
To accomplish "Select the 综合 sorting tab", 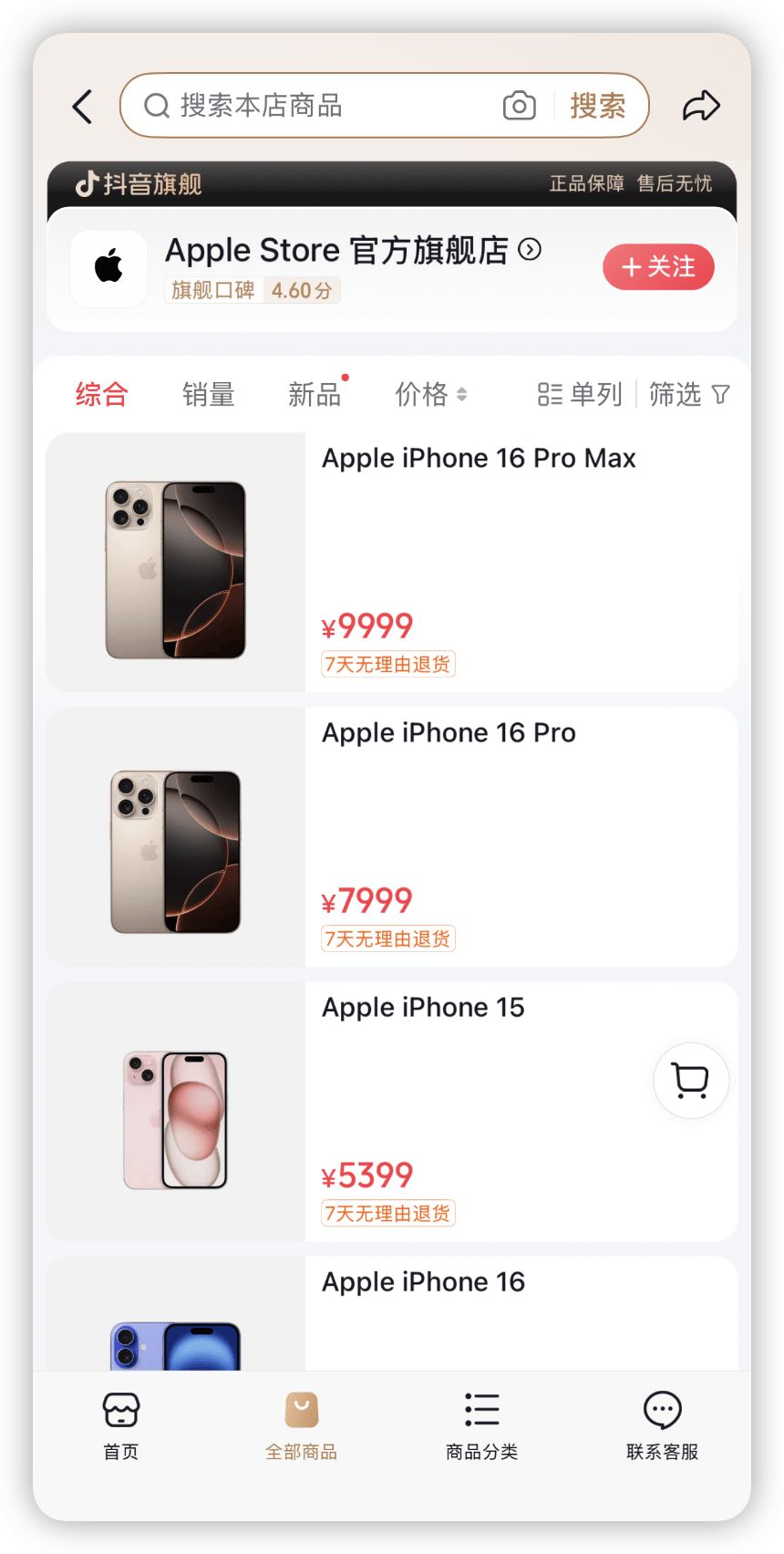I will (x=102, y=395).
